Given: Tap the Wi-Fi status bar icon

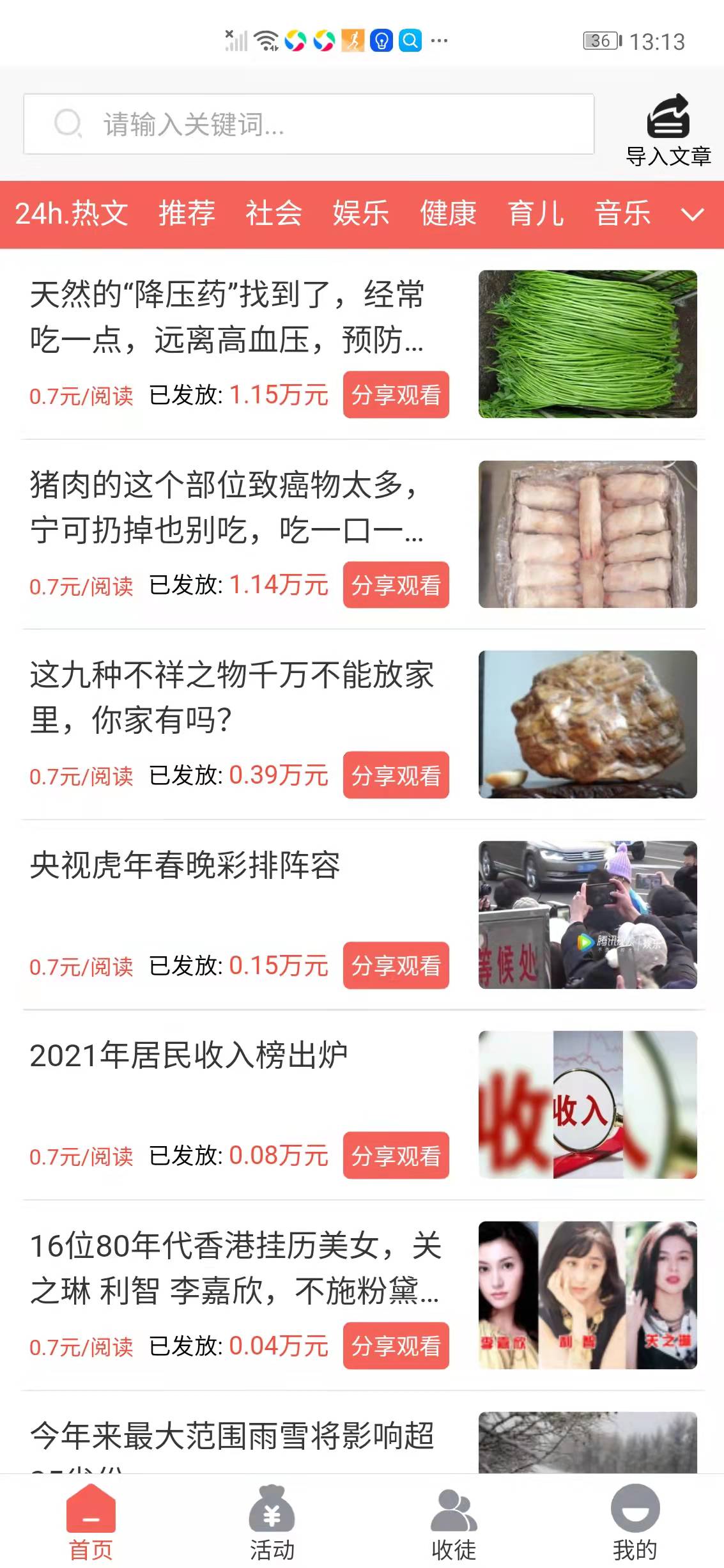Looking at the screenshot, I should pos(266,40).
